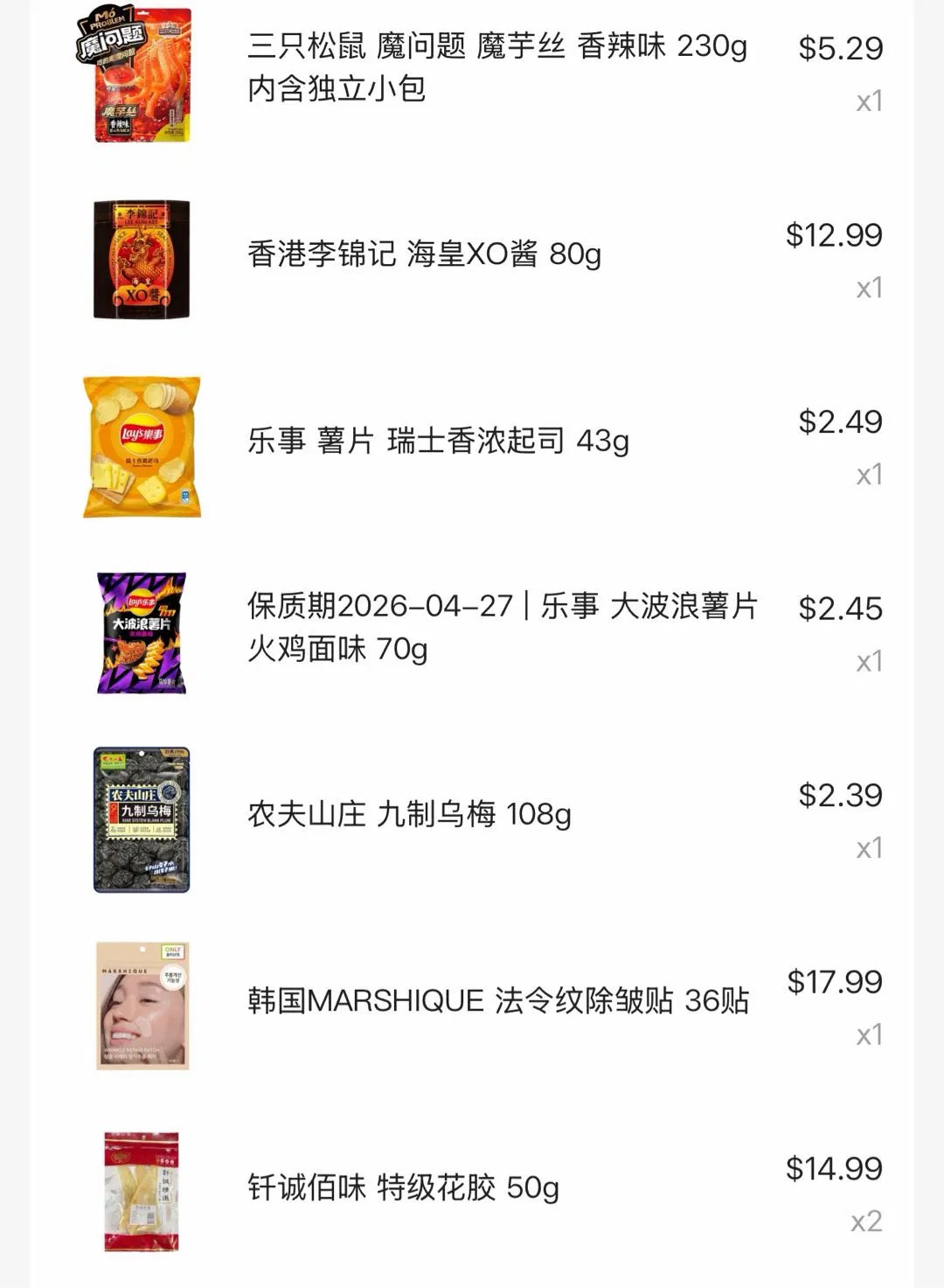Viewport: 944px width, 1288px height.
Task: Open the 韩国MARSHIQUE 法令纹除皱贴 product
Action: pos(498,1000)
